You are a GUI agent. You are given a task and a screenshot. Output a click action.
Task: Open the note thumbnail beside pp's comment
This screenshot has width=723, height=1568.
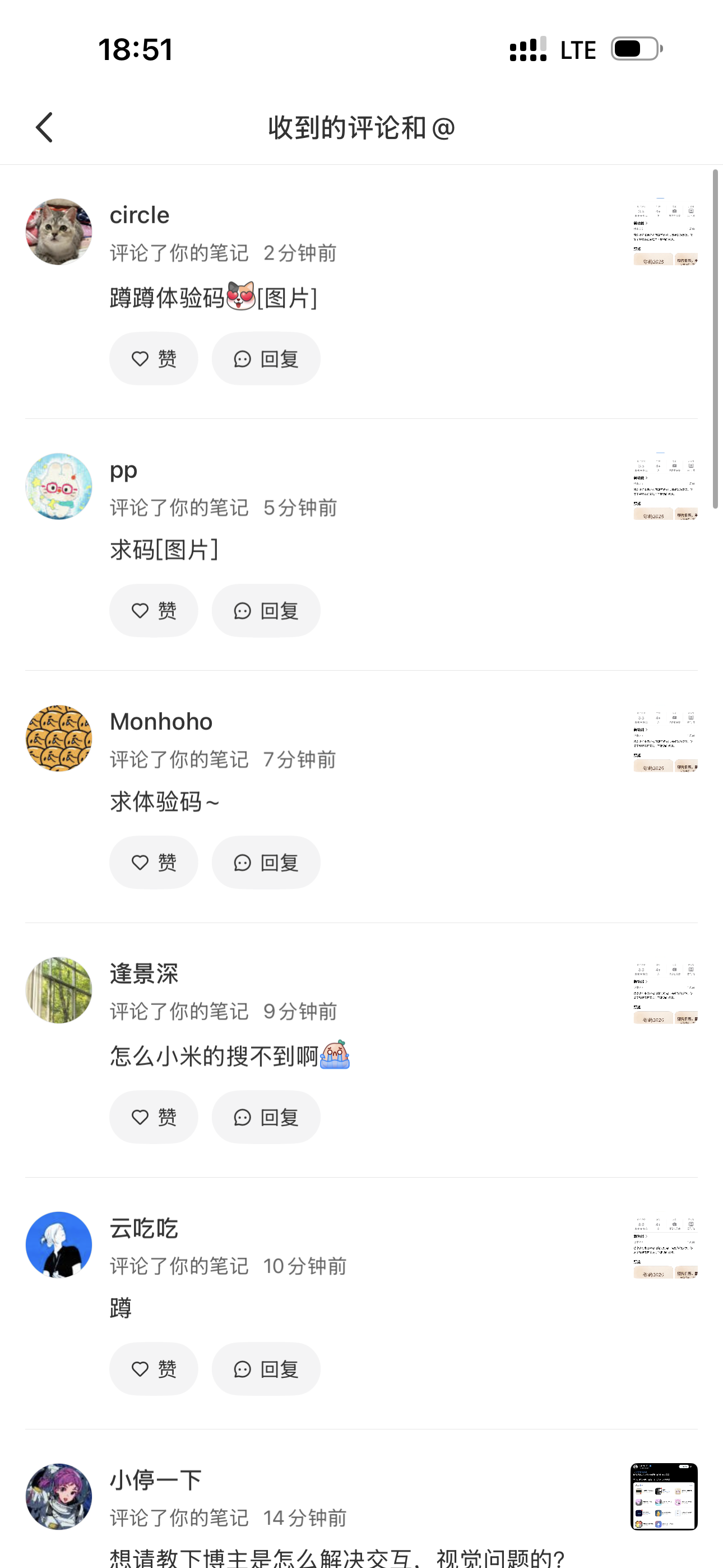[665, 486]
